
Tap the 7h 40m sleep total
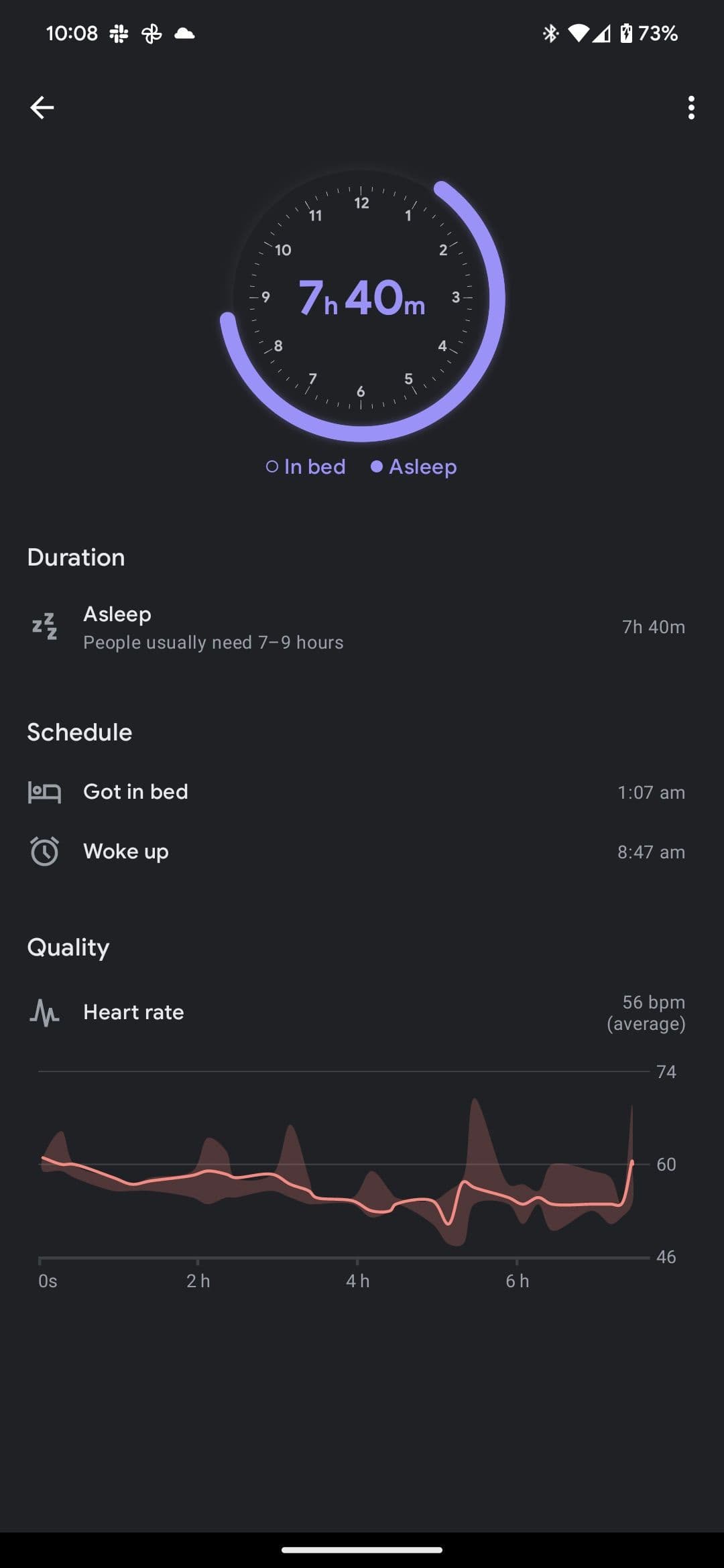pos(362,300)
